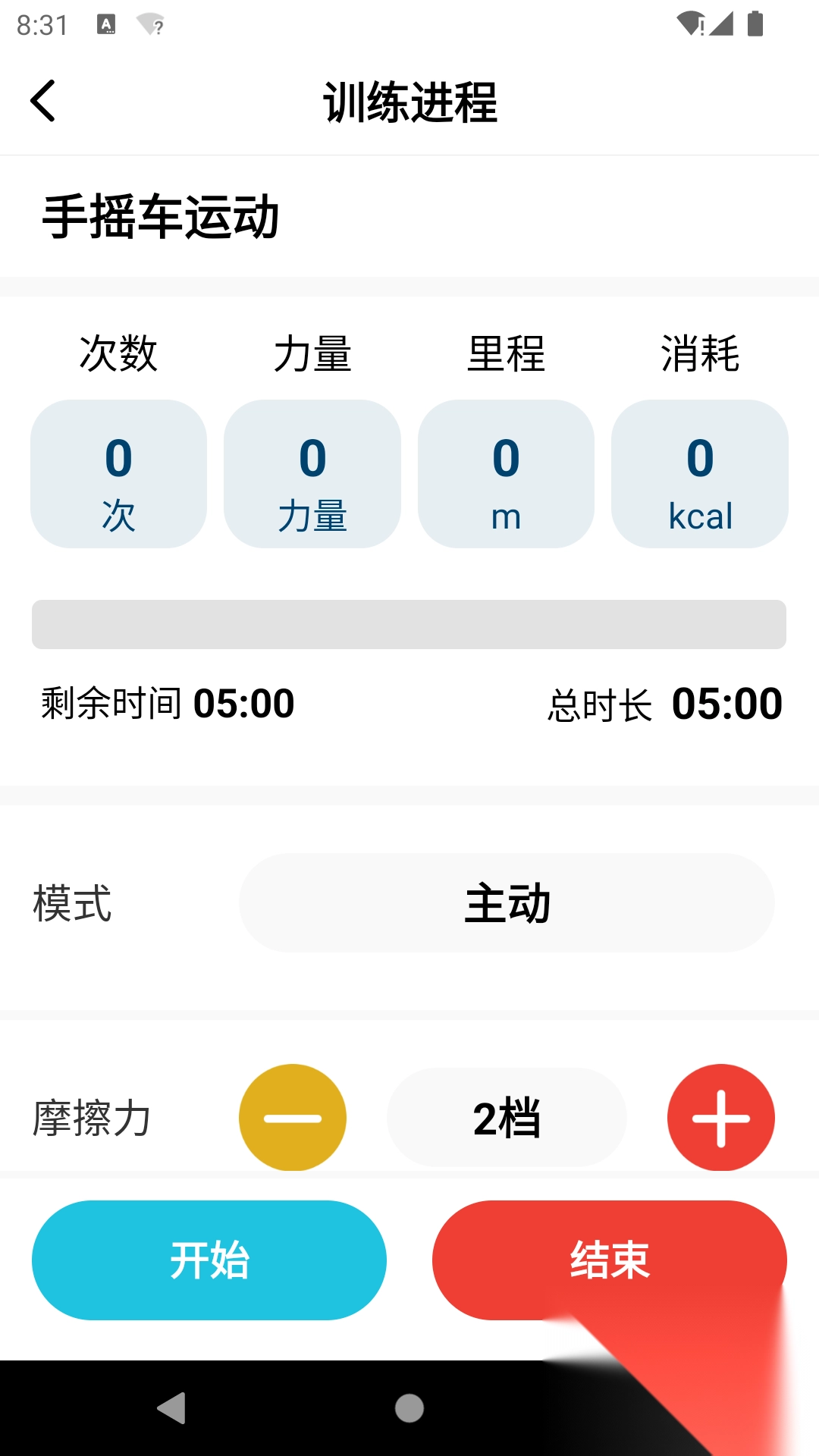Click the back arrow to exit training
The width and height of the screenshot is (819, 1456).
pos(43,102)
